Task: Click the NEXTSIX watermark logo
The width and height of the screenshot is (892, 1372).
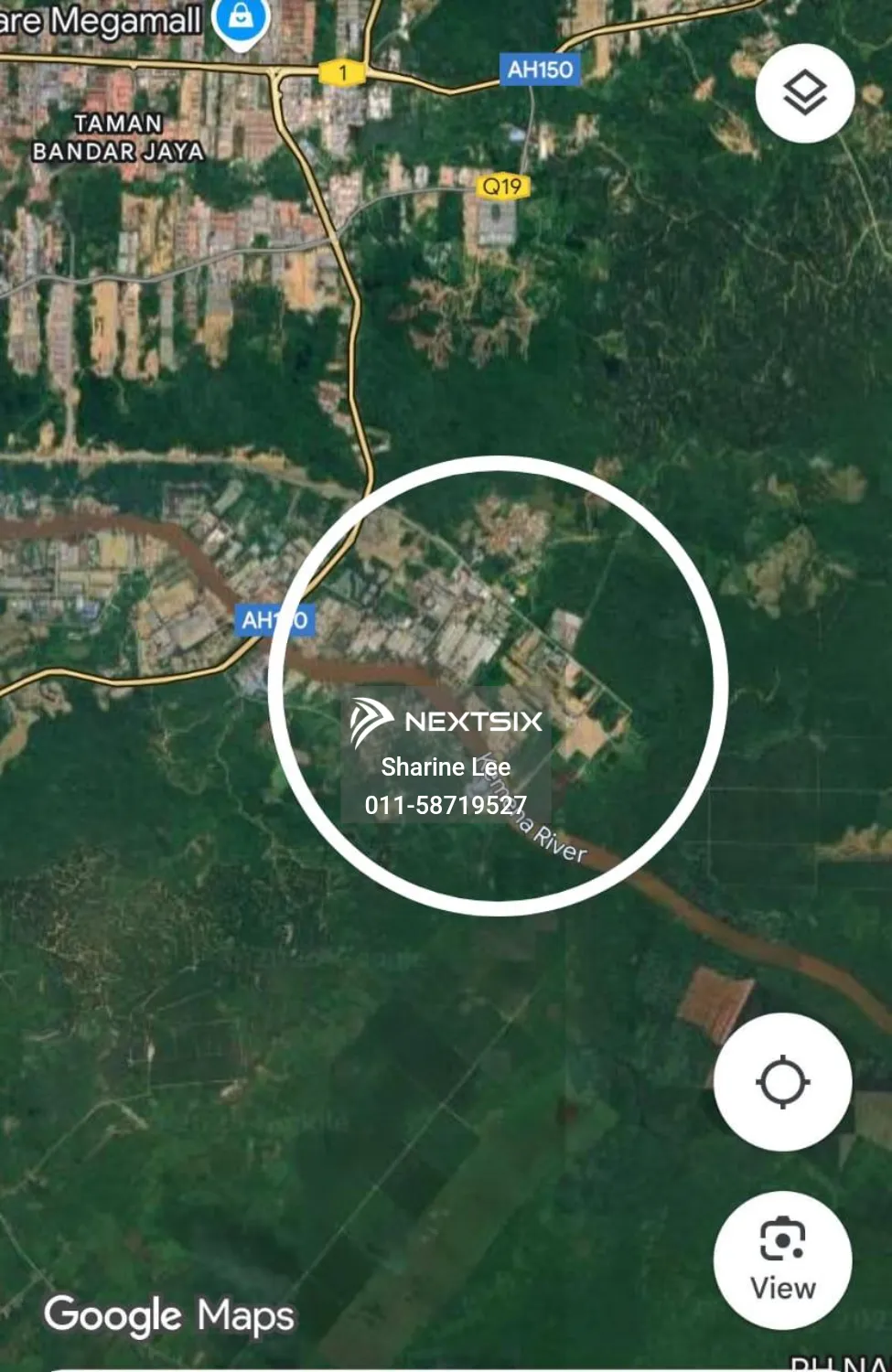Action: coord(447,721)
